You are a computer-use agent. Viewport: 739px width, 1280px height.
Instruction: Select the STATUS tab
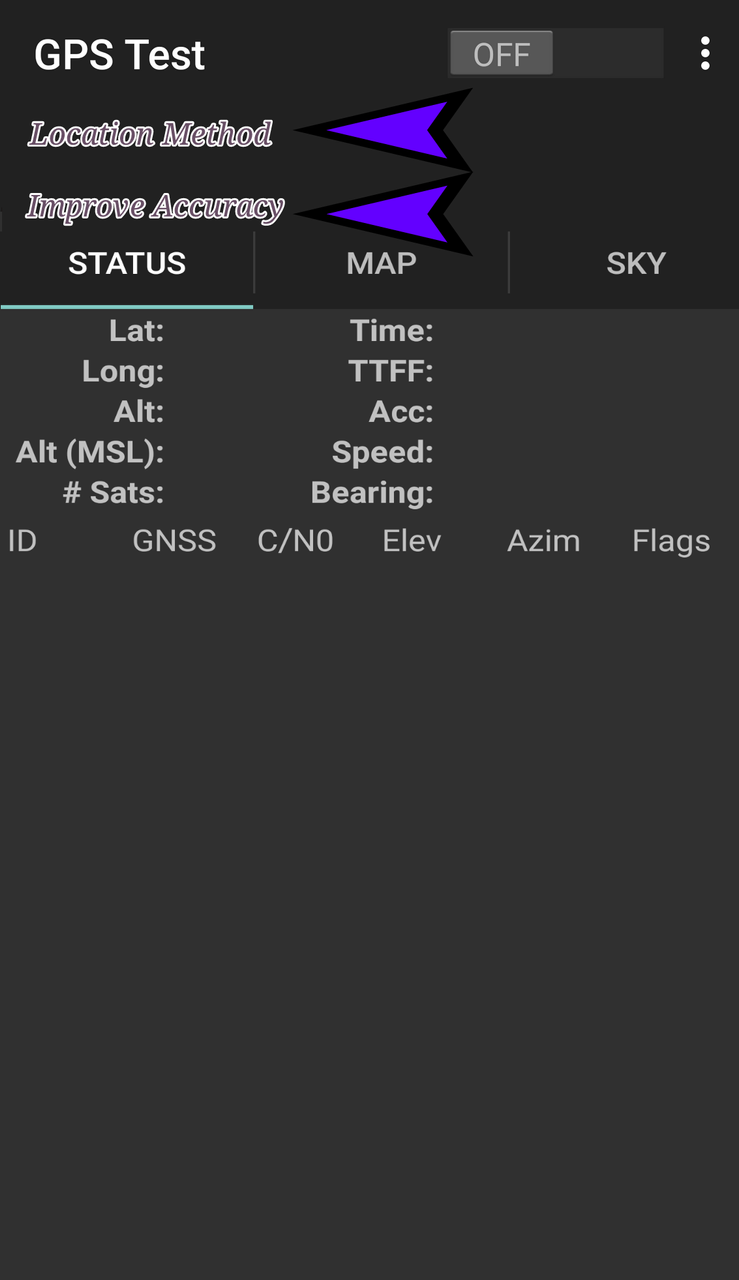tap(127, 263)
